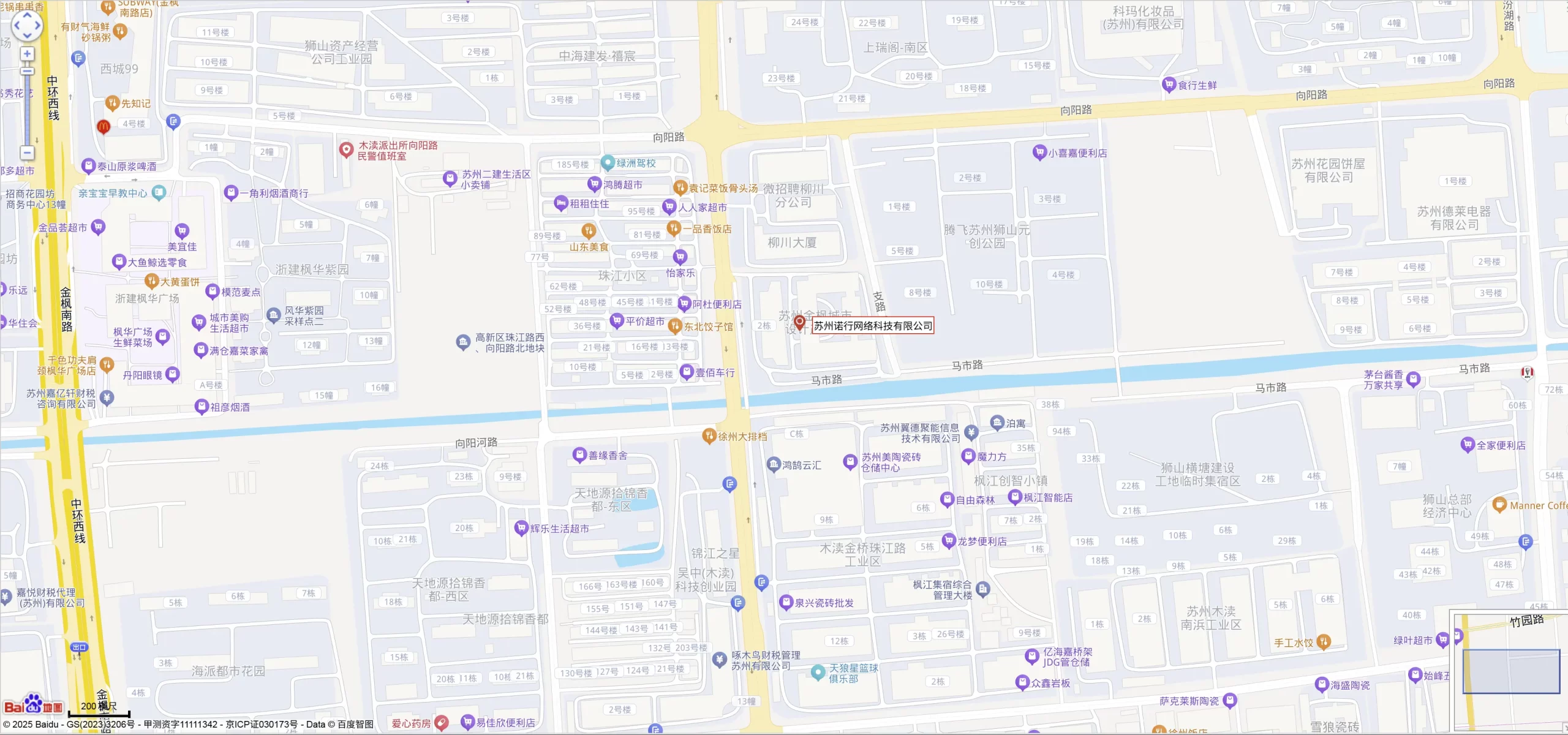
Task: Pan the map left with the left arrow
Action: coord(17,26)
